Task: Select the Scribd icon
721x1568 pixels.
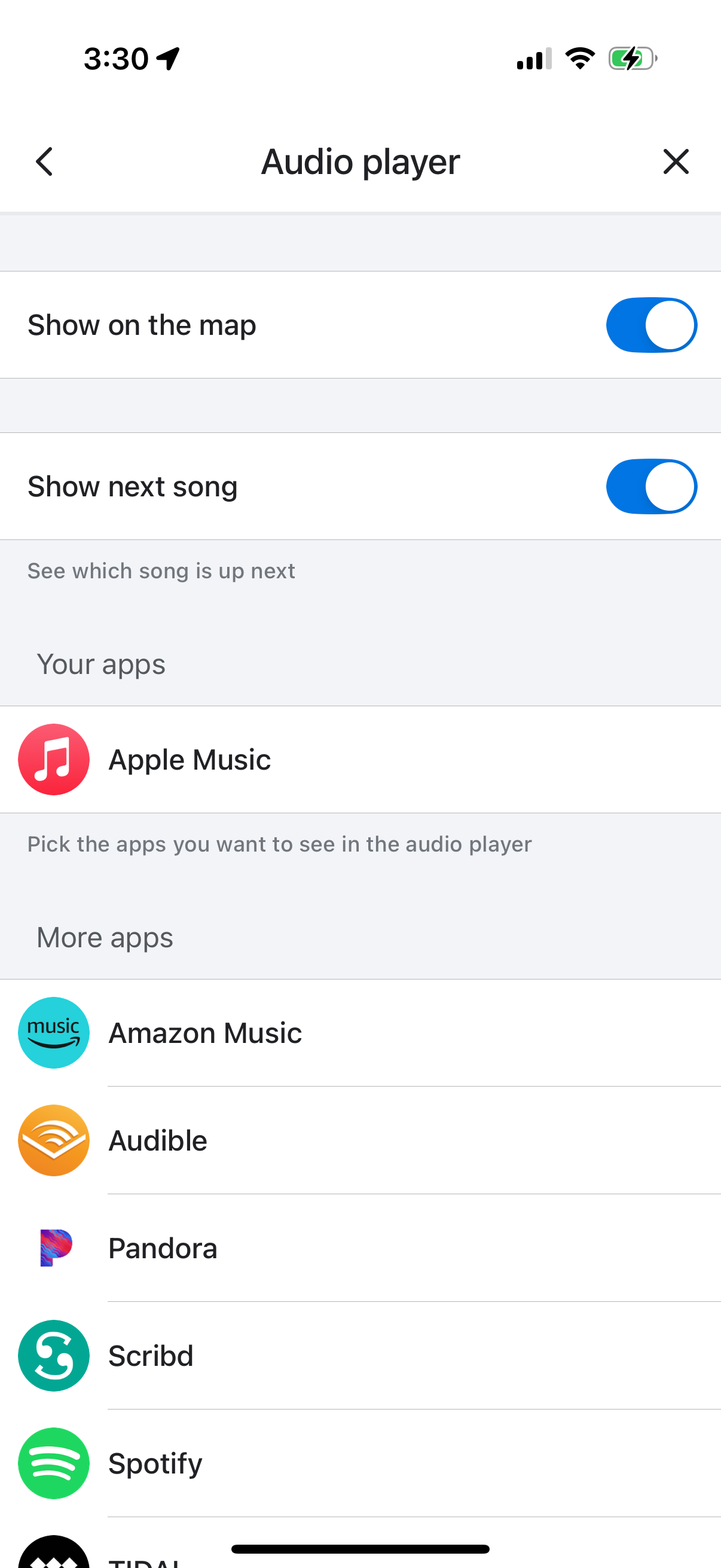Action: point(54,1356)
